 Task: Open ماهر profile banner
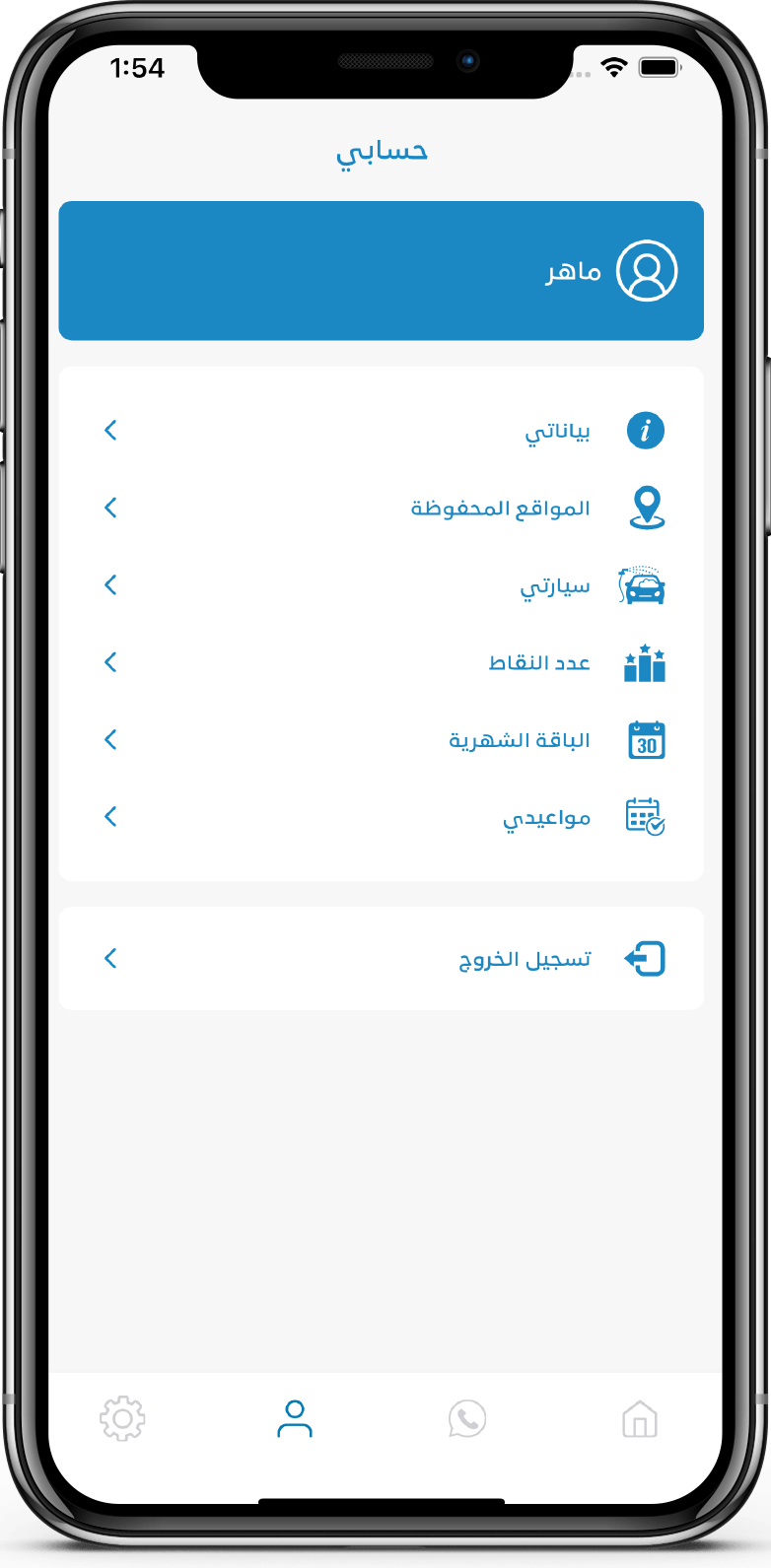pyautogui.click(x=381, y=271)
